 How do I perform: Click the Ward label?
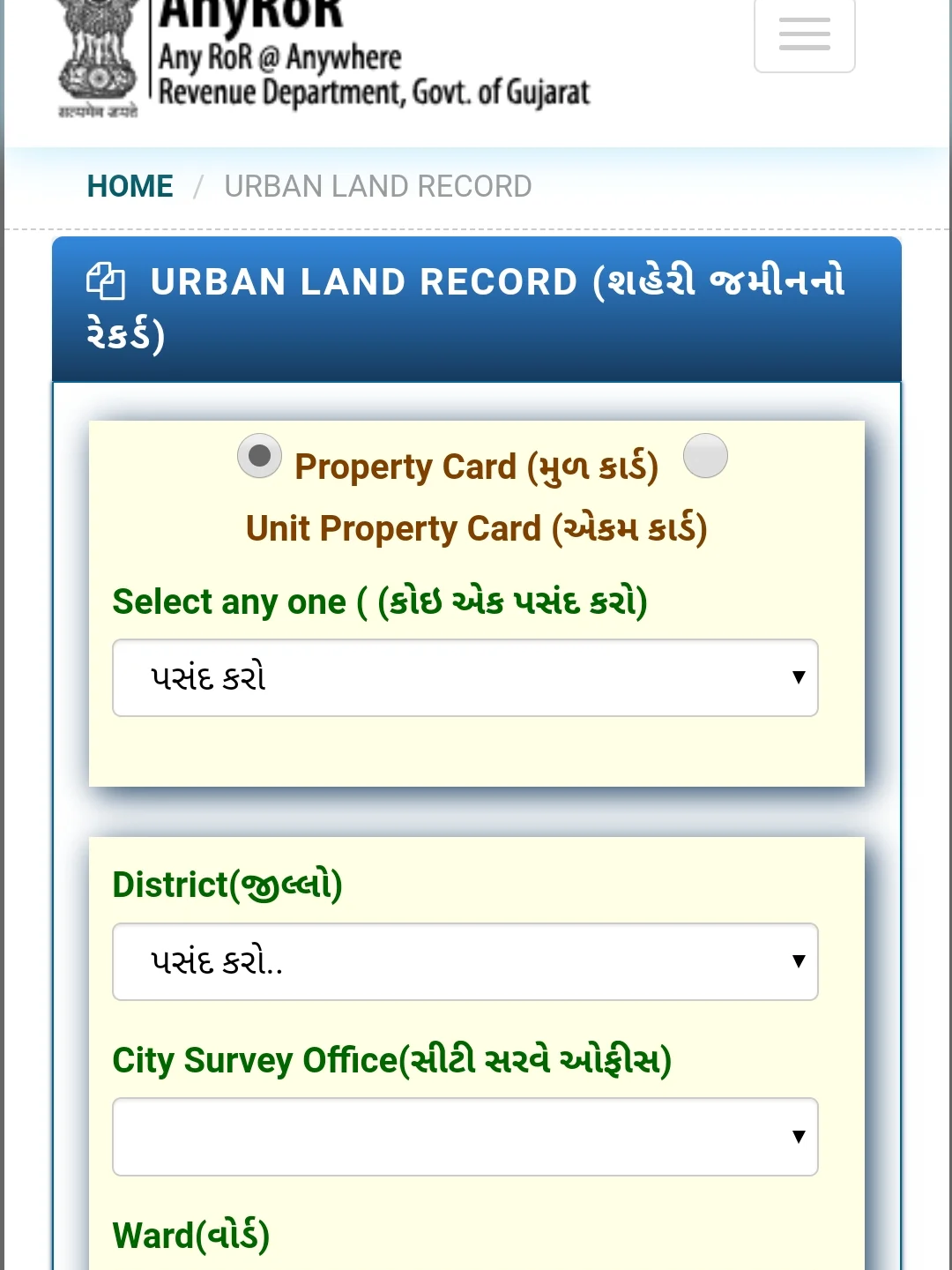coord(190,1235)
